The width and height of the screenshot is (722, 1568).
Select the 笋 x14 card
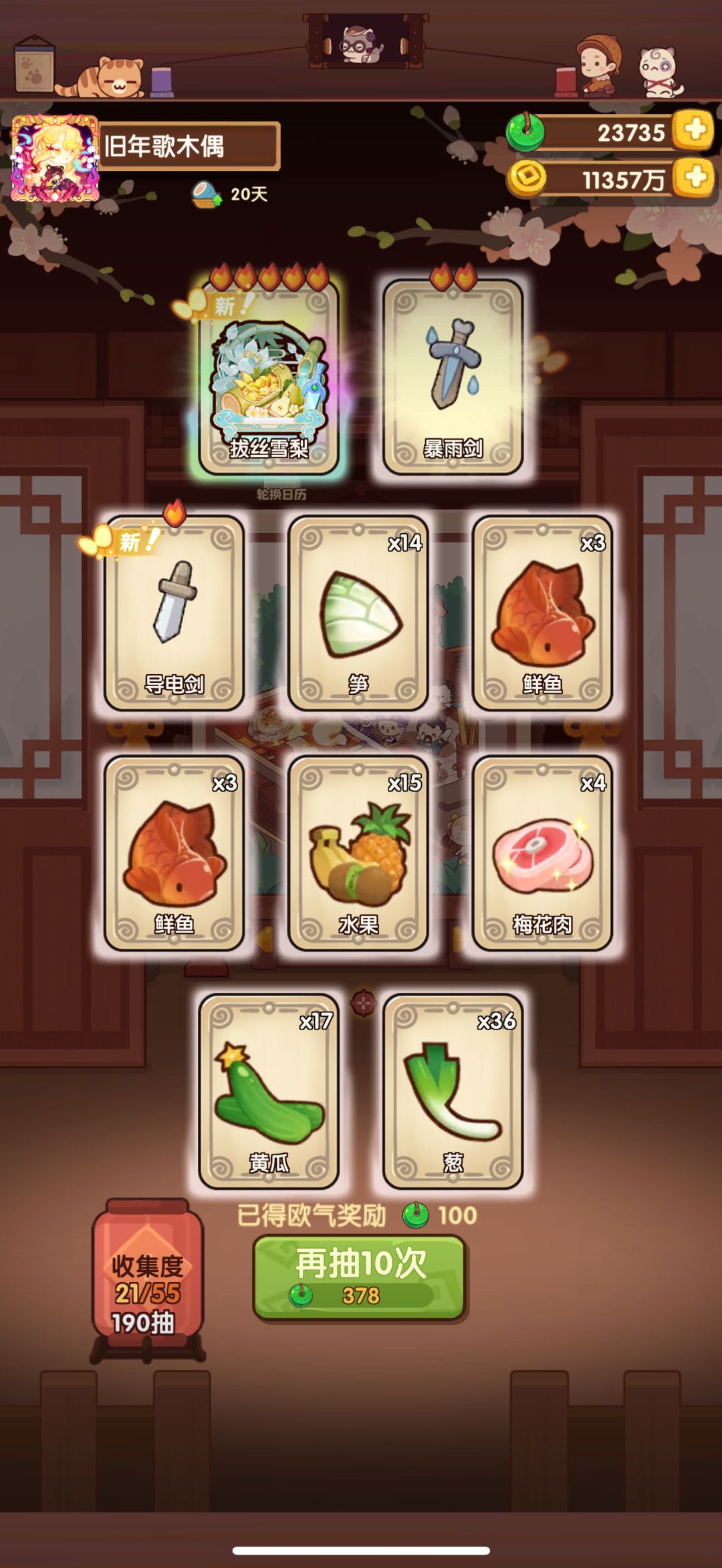[358, 613]
